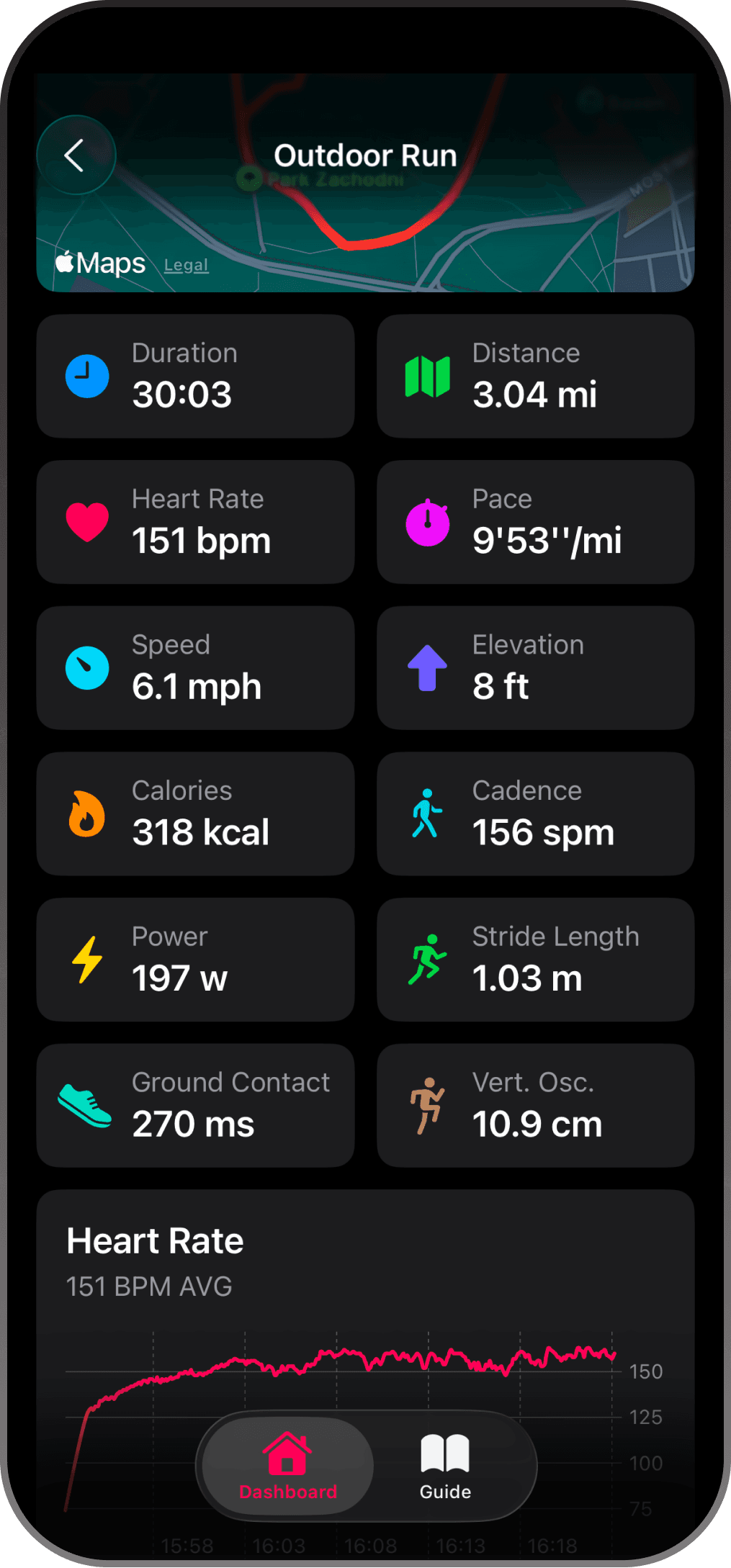
Task: Select the green Distance map icon
Action: 428,376
